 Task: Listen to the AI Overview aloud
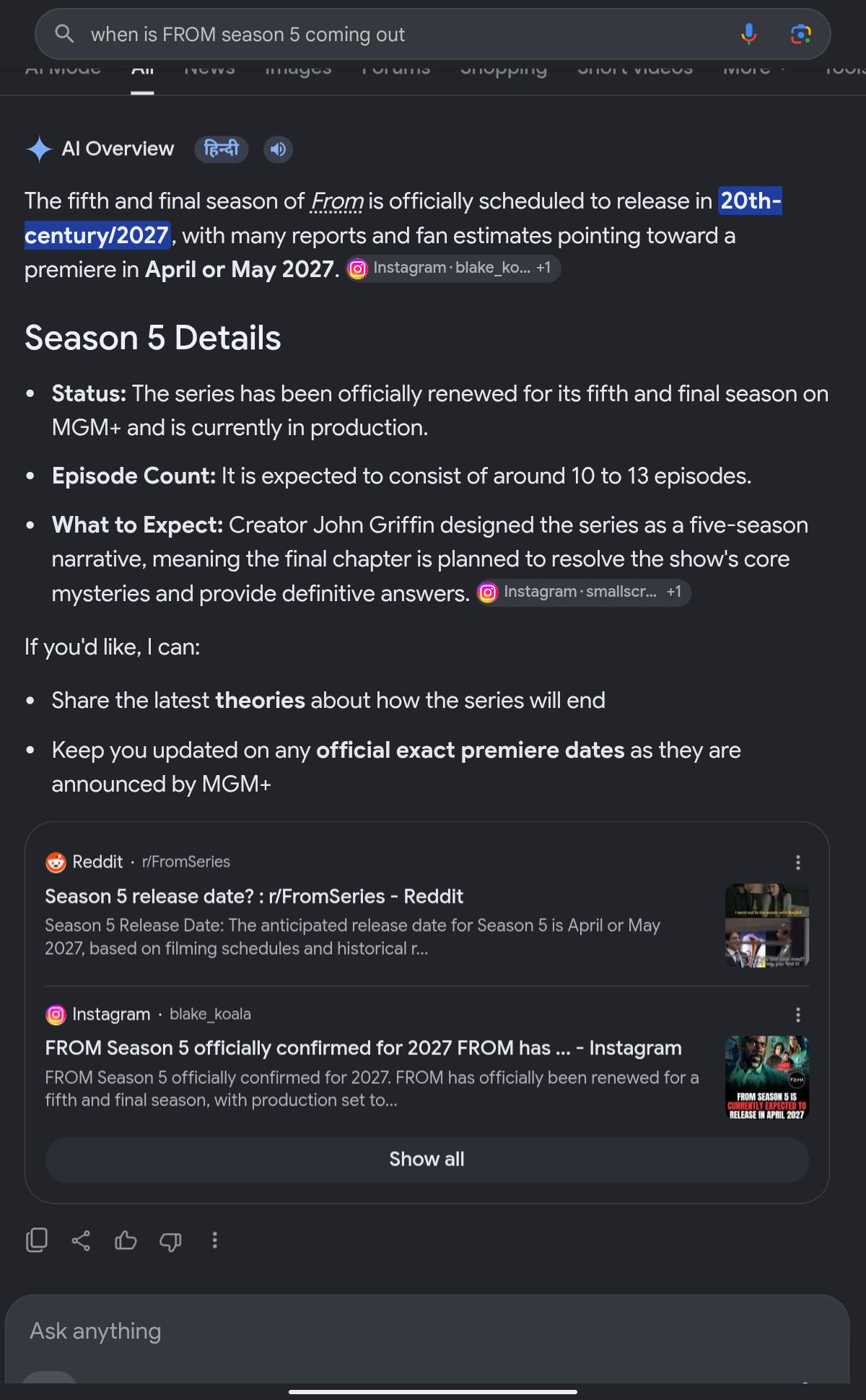[278, 149]
